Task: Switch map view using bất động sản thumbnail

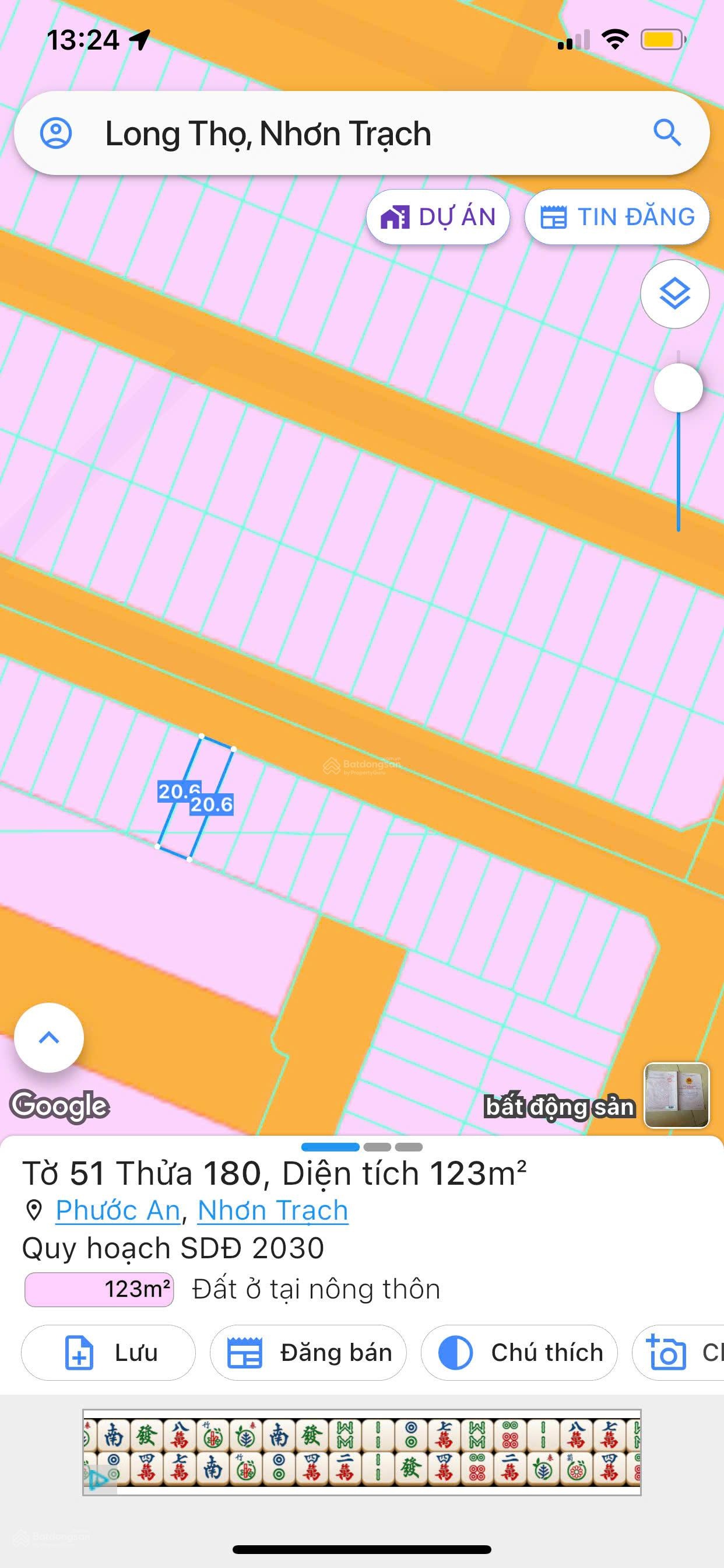Action: tap(676, 1095)
